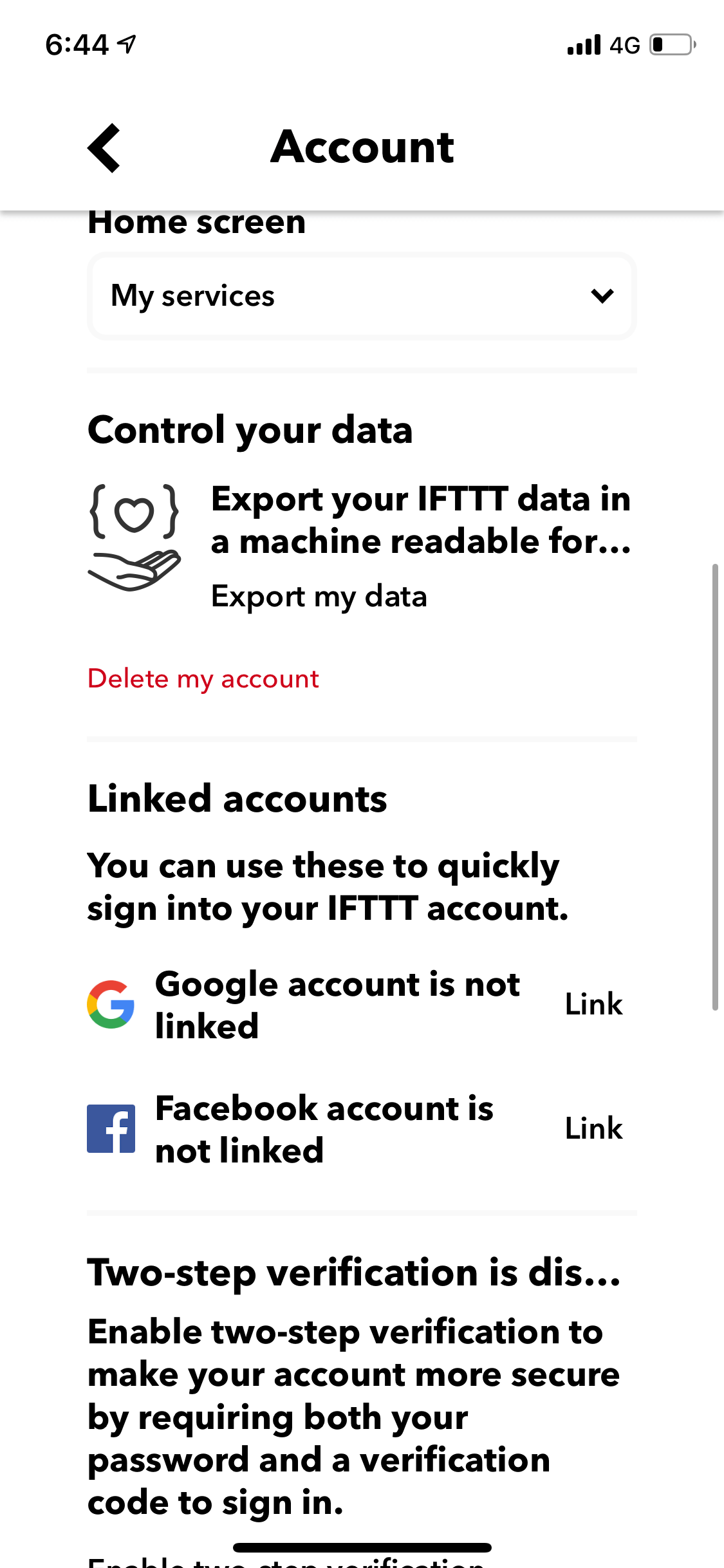Viewport: 724px width, 1568px height.
Task: Open the Home screen 'My services' dropdown
Action: tap(362, 296)
